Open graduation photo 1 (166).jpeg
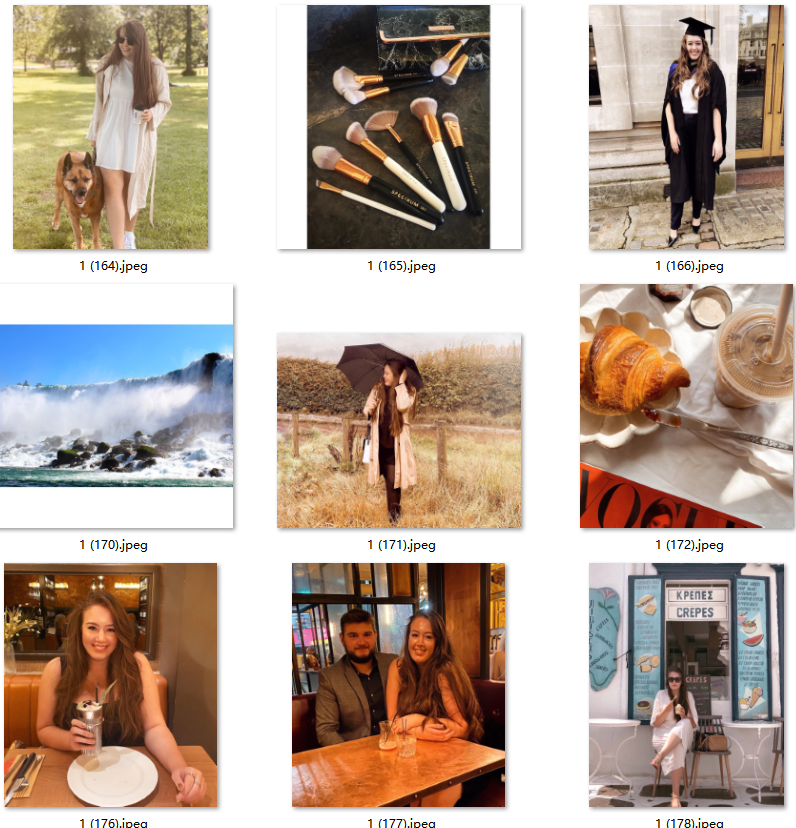 [686, 127]
